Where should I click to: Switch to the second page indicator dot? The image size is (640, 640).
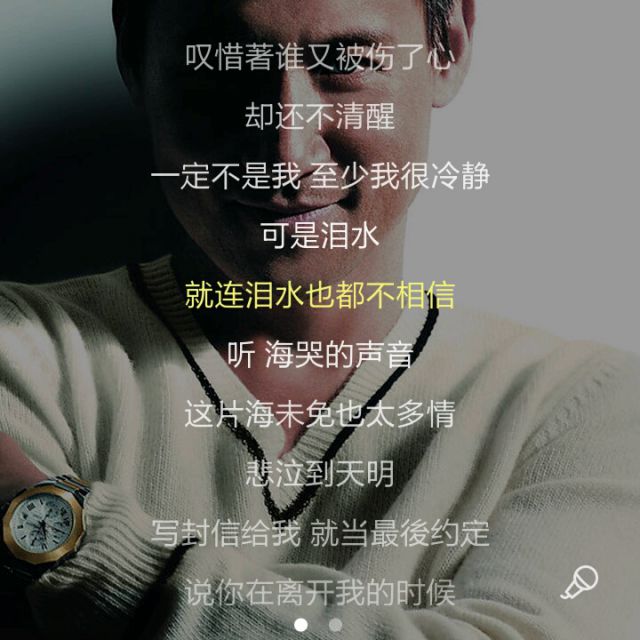(x=336, y=624)
